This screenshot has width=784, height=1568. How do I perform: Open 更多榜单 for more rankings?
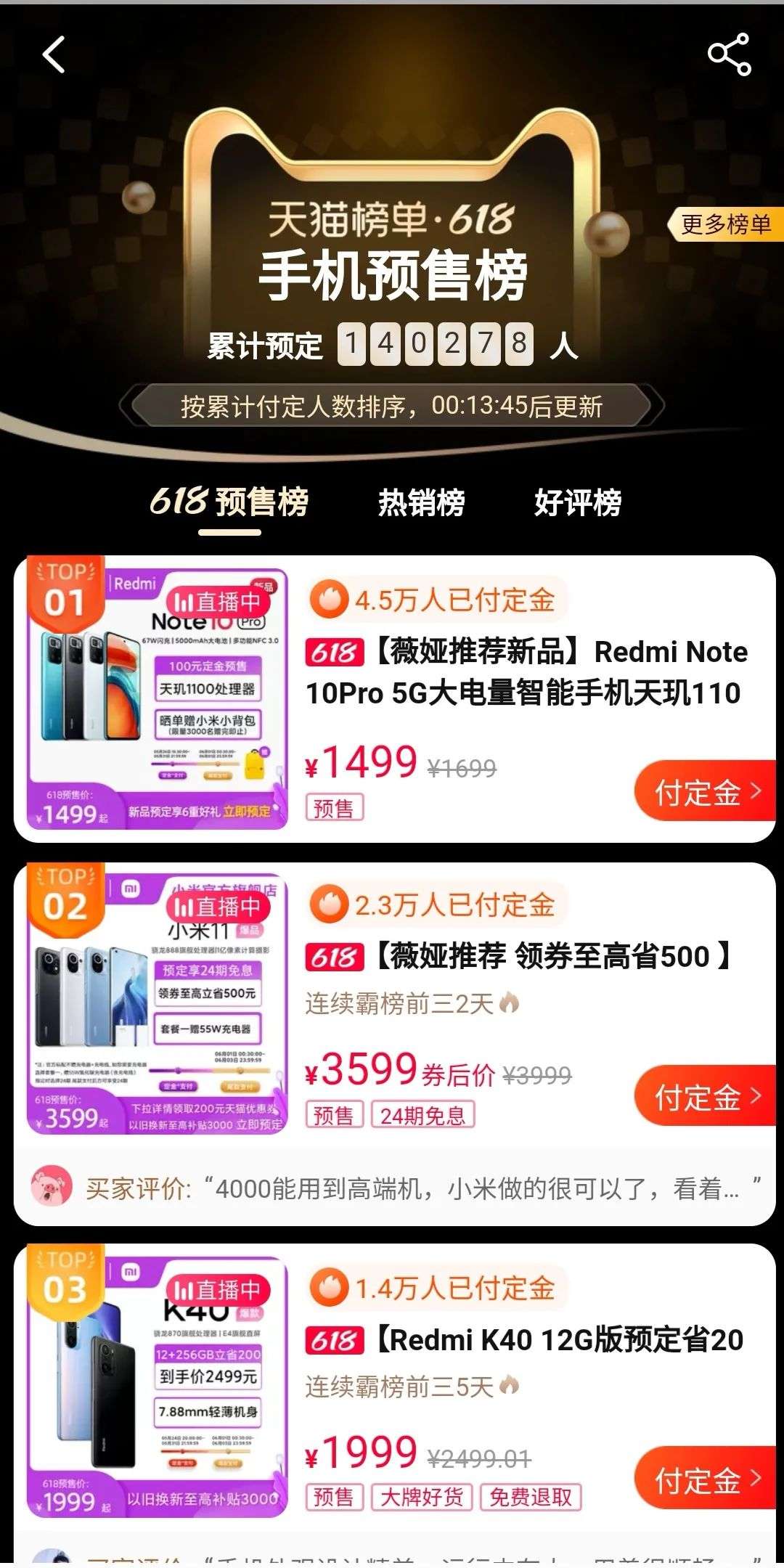click(725, 225)
